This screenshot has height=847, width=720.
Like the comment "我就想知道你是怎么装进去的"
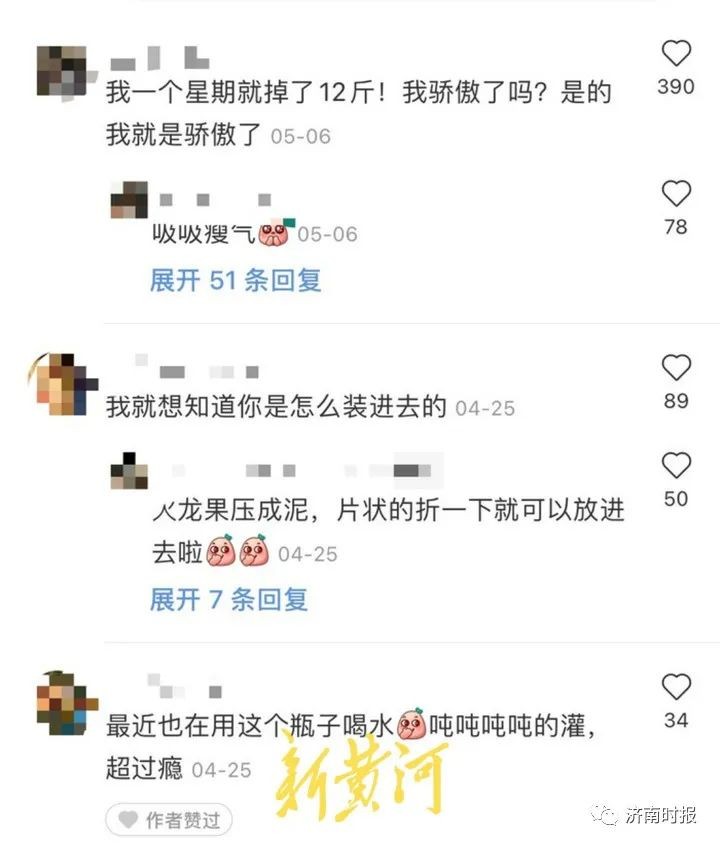[677, 368]
